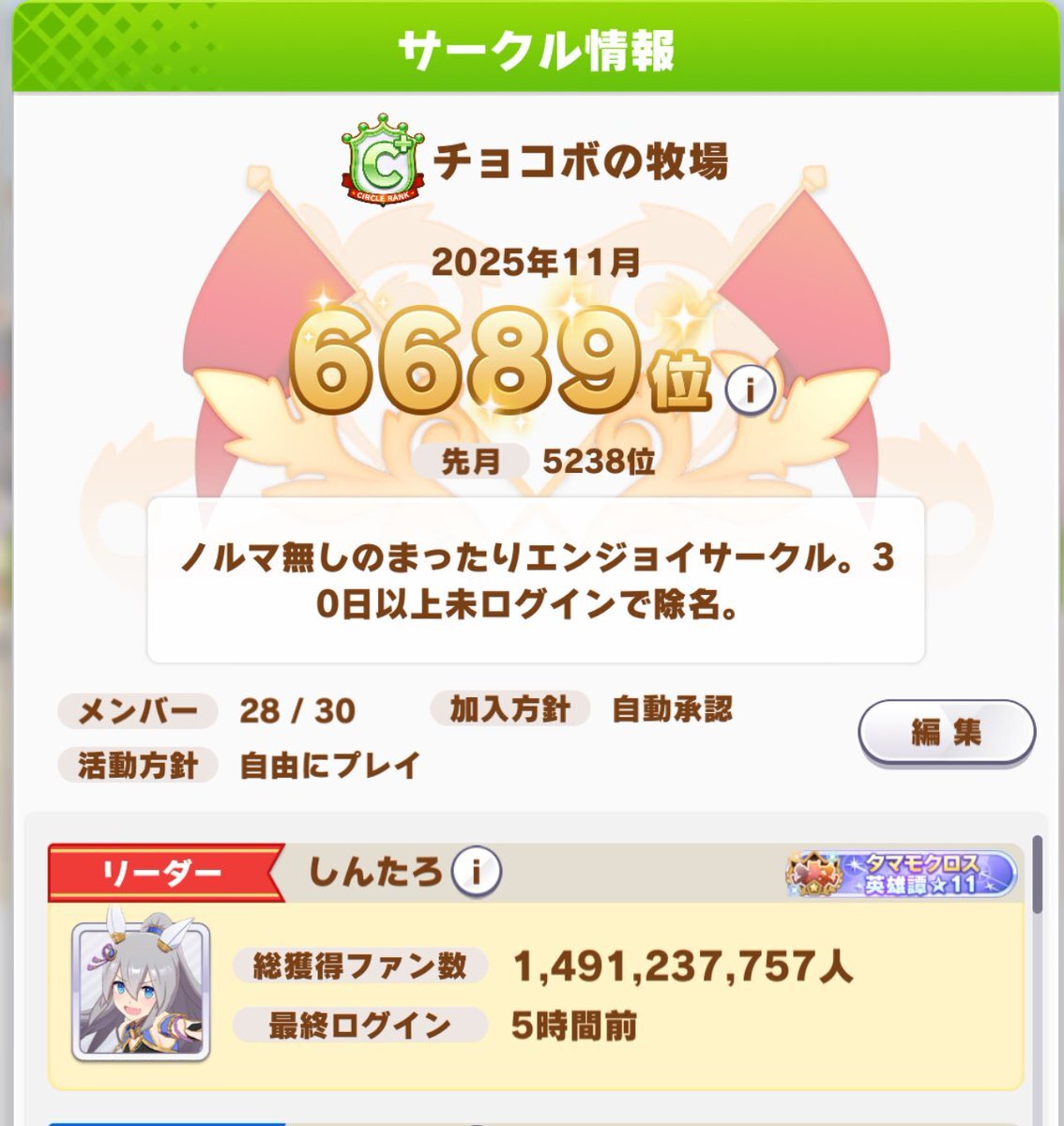Viewport: 1064px width, 1126px height.
Task: Open leader しんたろ's member card
Action: 535,995
